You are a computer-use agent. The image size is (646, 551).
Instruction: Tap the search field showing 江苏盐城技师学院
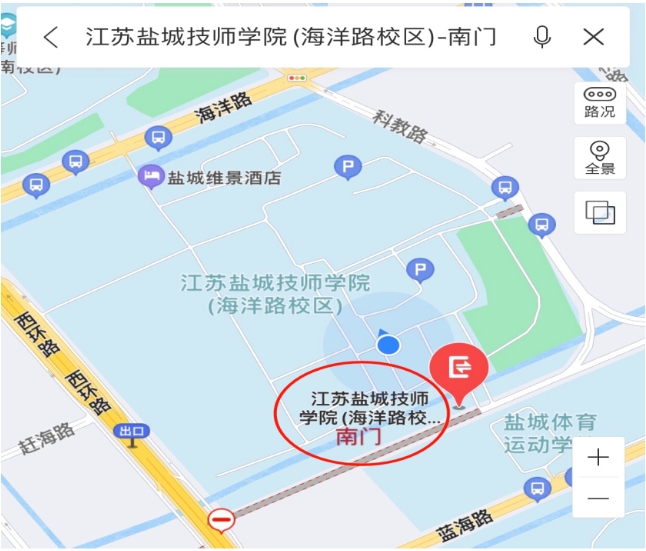pos(290,38)
